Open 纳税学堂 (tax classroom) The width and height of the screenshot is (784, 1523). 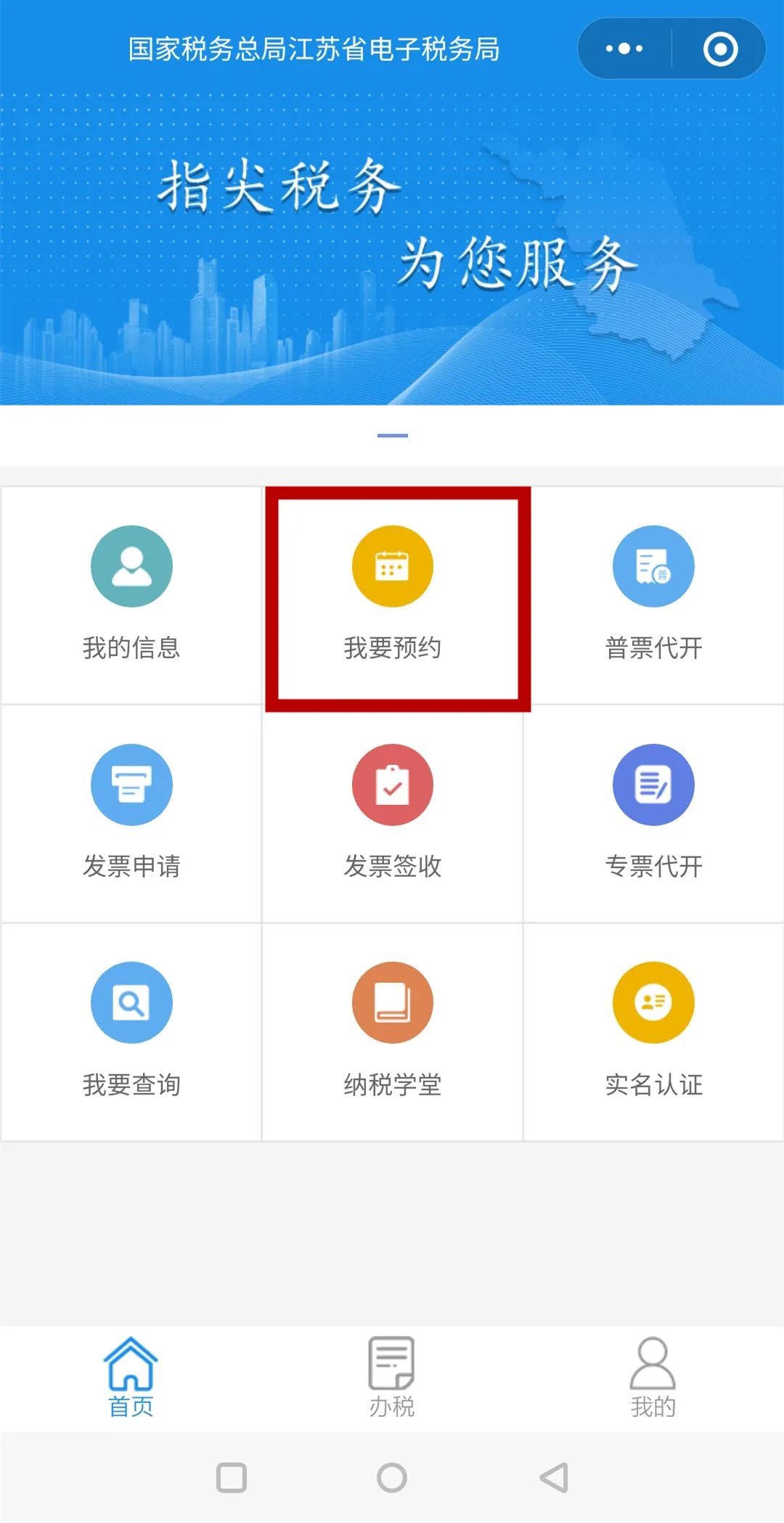393,1032
